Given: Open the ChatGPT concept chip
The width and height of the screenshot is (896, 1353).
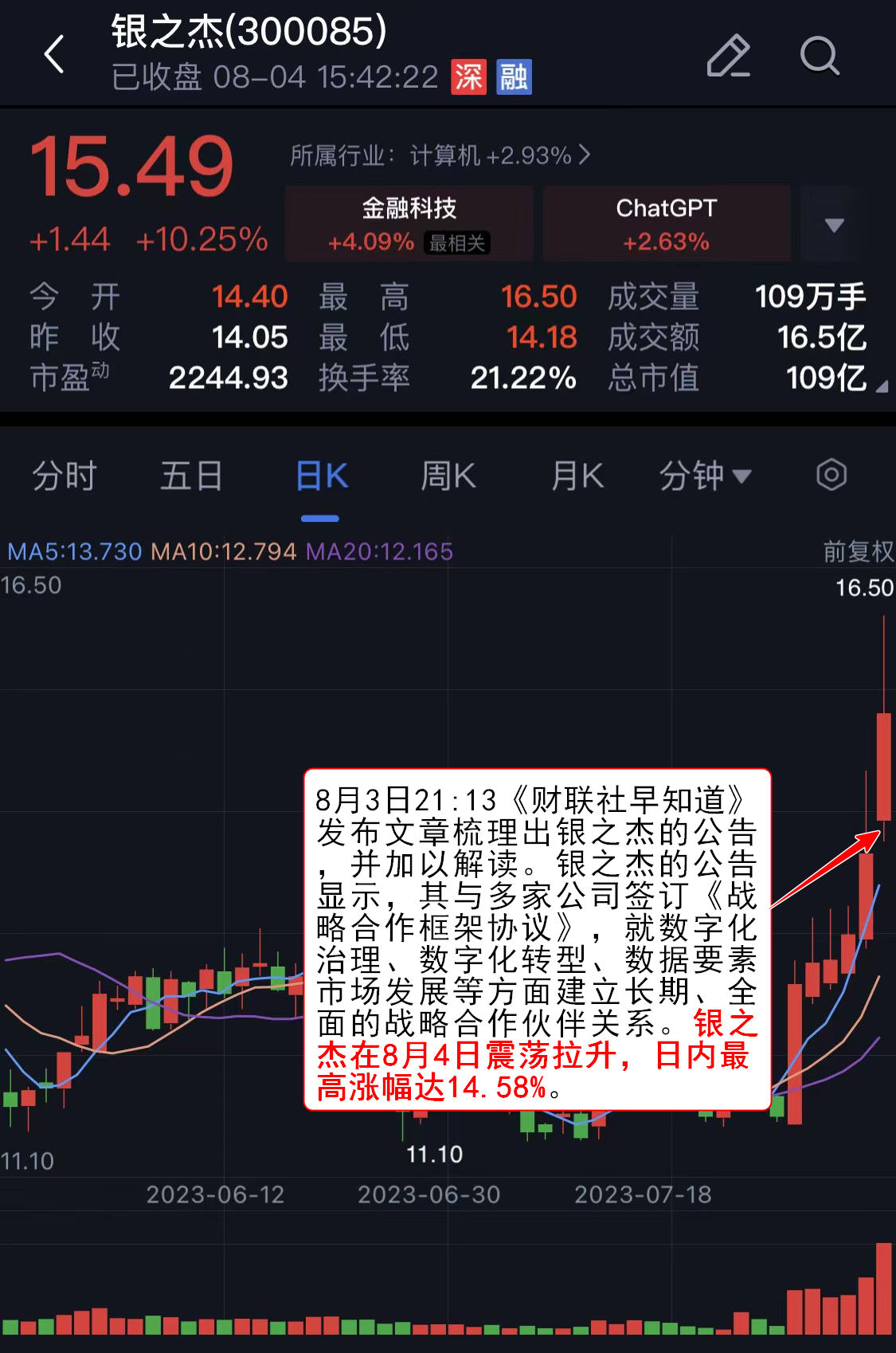Looking at the screenshot, I should (667, 224).
